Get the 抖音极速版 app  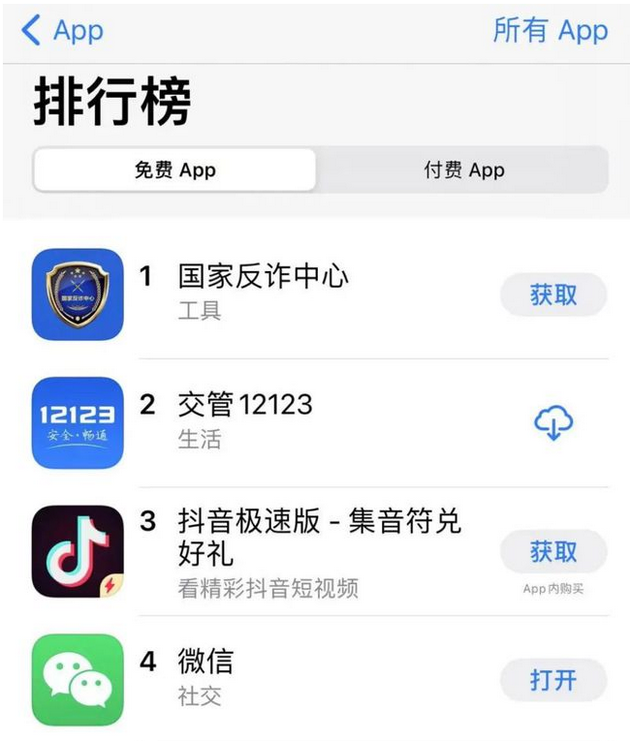point(553,551)
